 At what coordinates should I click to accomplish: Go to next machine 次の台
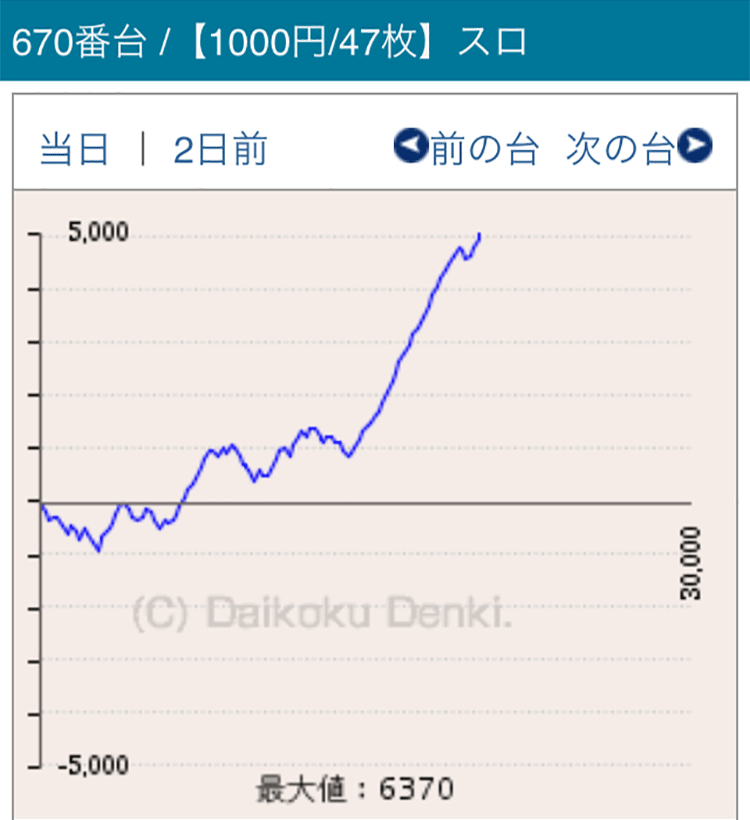638,148
